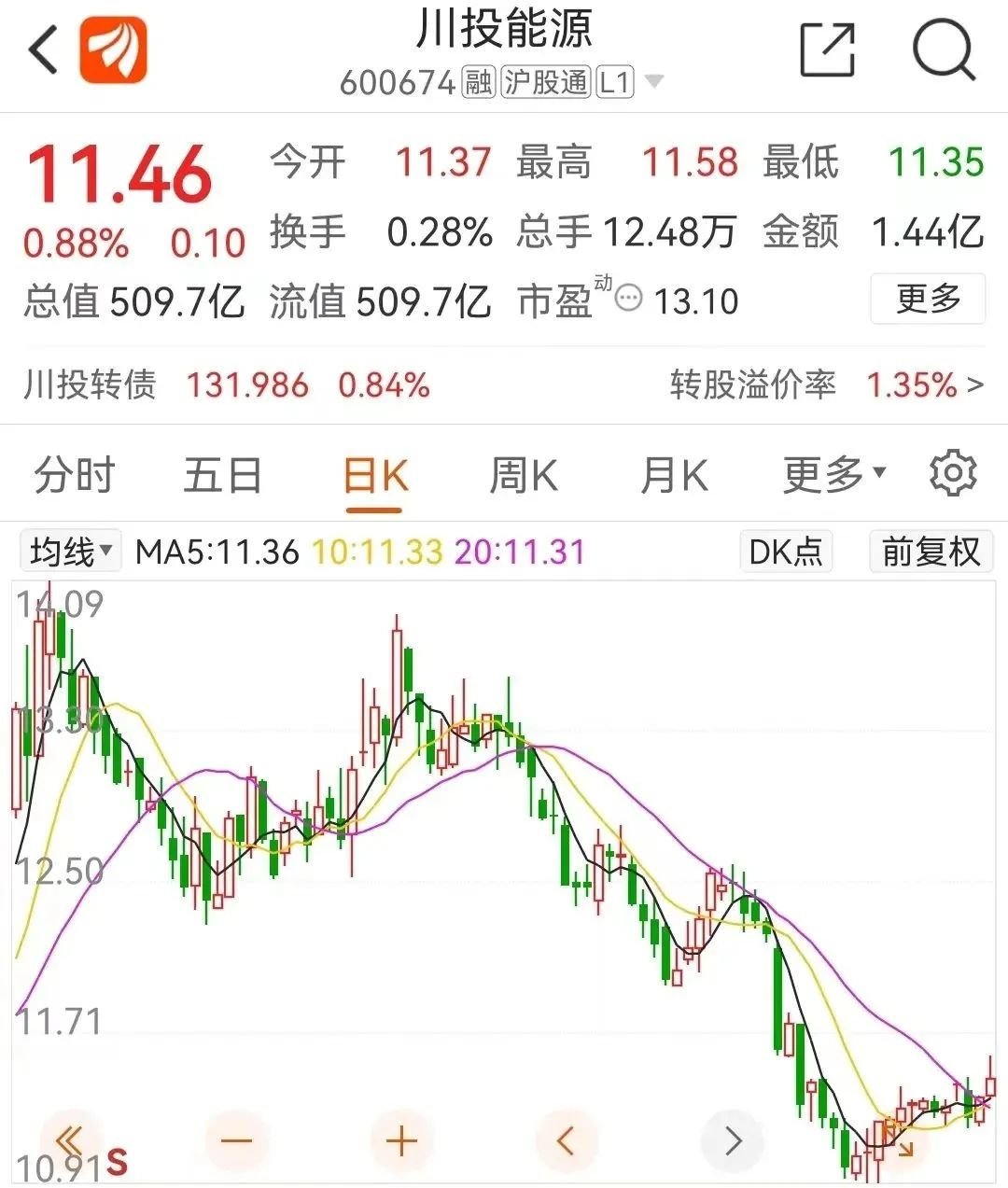
Task: Zoom out the K-line chart
Action: tap(236, 1140)
